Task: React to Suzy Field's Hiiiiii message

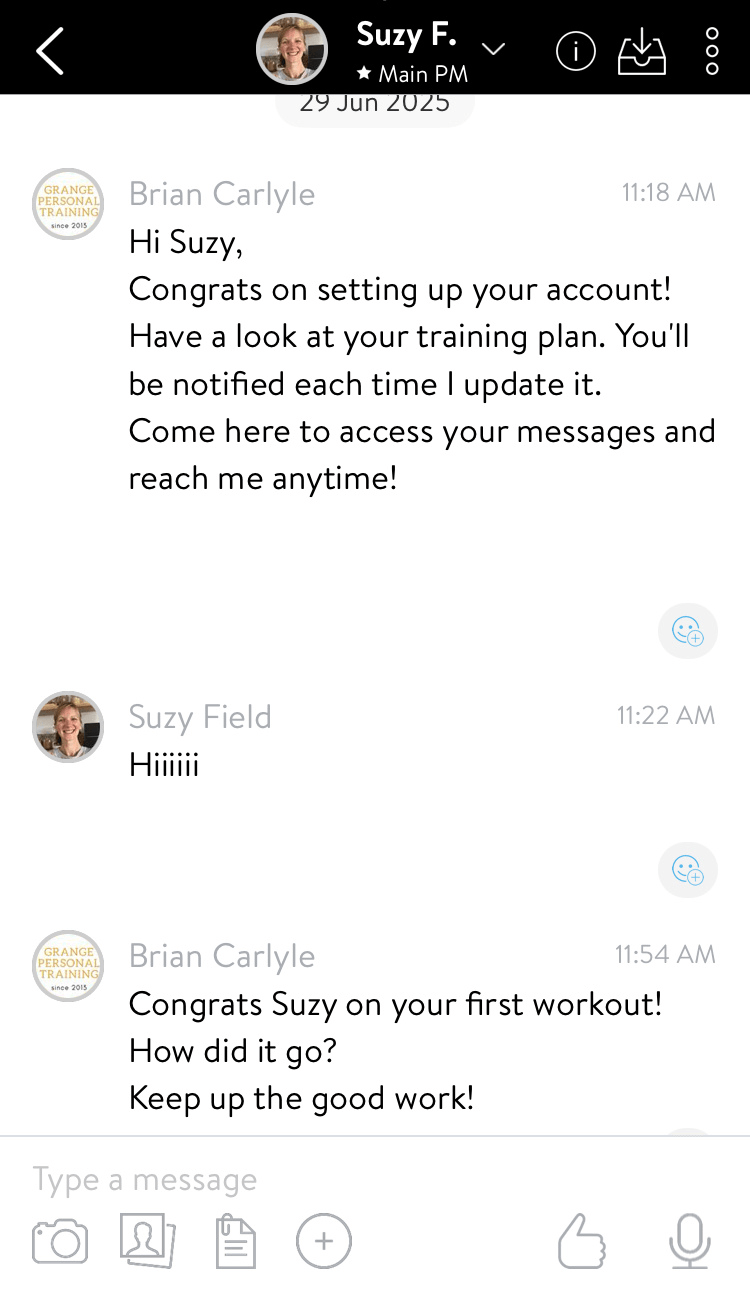Action: [688, 870]
